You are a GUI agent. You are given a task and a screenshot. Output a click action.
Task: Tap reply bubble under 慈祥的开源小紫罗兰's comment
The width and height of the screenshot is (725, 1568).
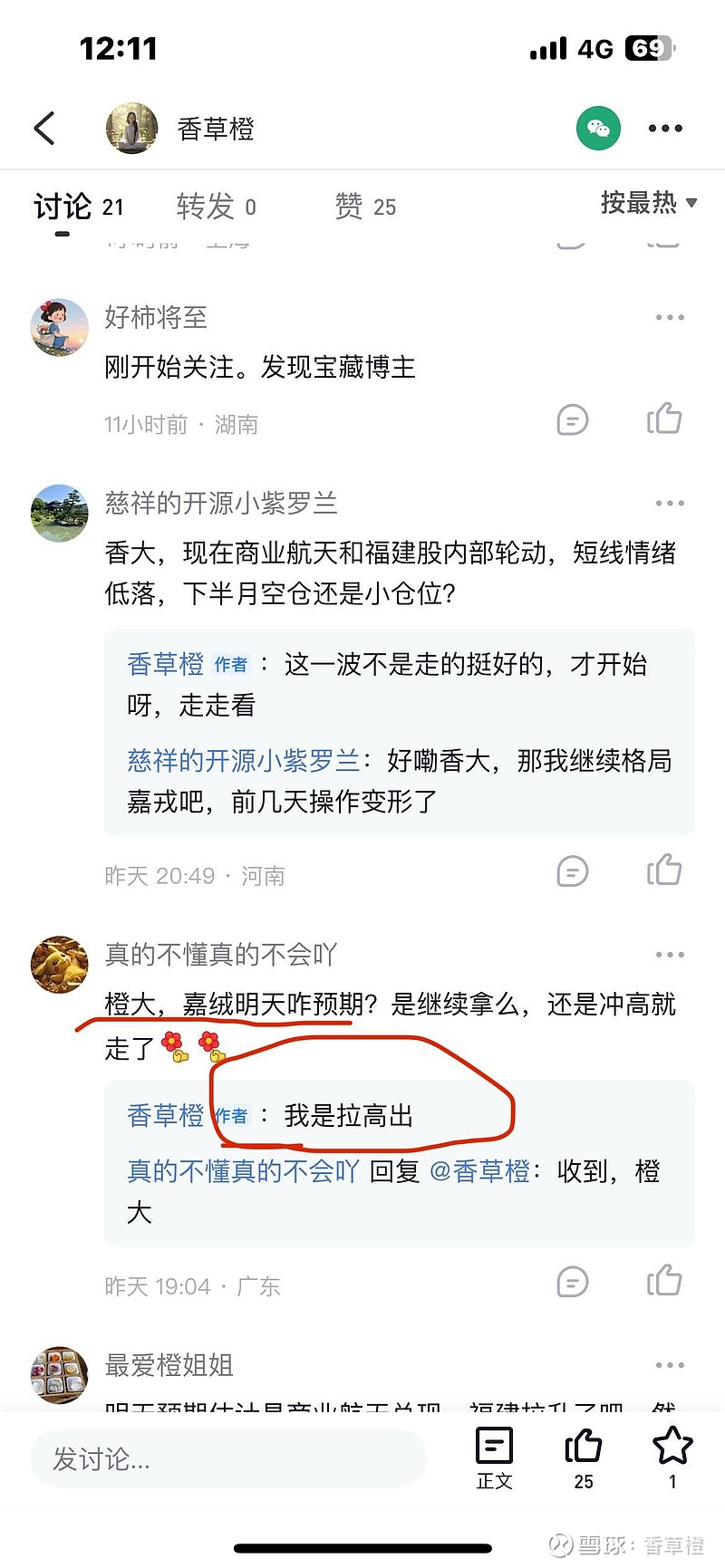point(572,871)
